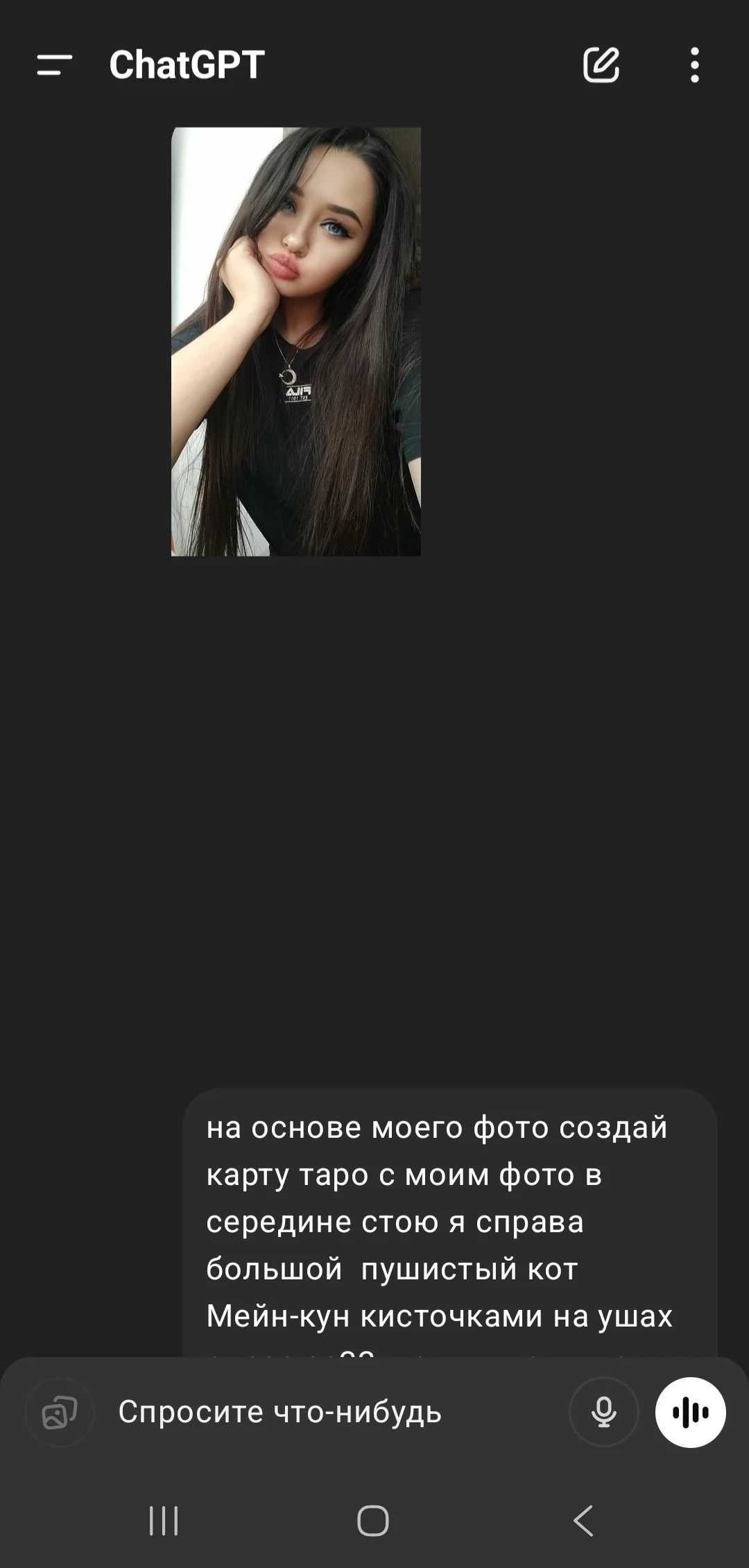Image resolution: width=749 pixels, height=1568 pixels.
Task: Go to the home screen
Action: [x=373, y=1521]
